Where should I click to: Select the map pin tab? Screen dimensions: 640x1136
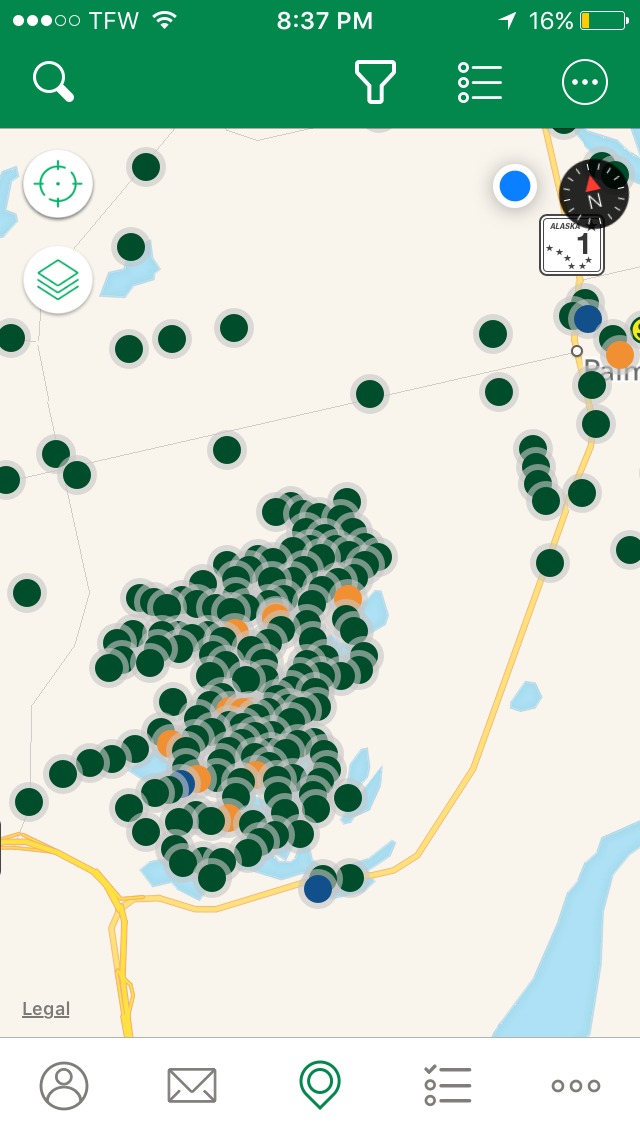[320, 1085]
